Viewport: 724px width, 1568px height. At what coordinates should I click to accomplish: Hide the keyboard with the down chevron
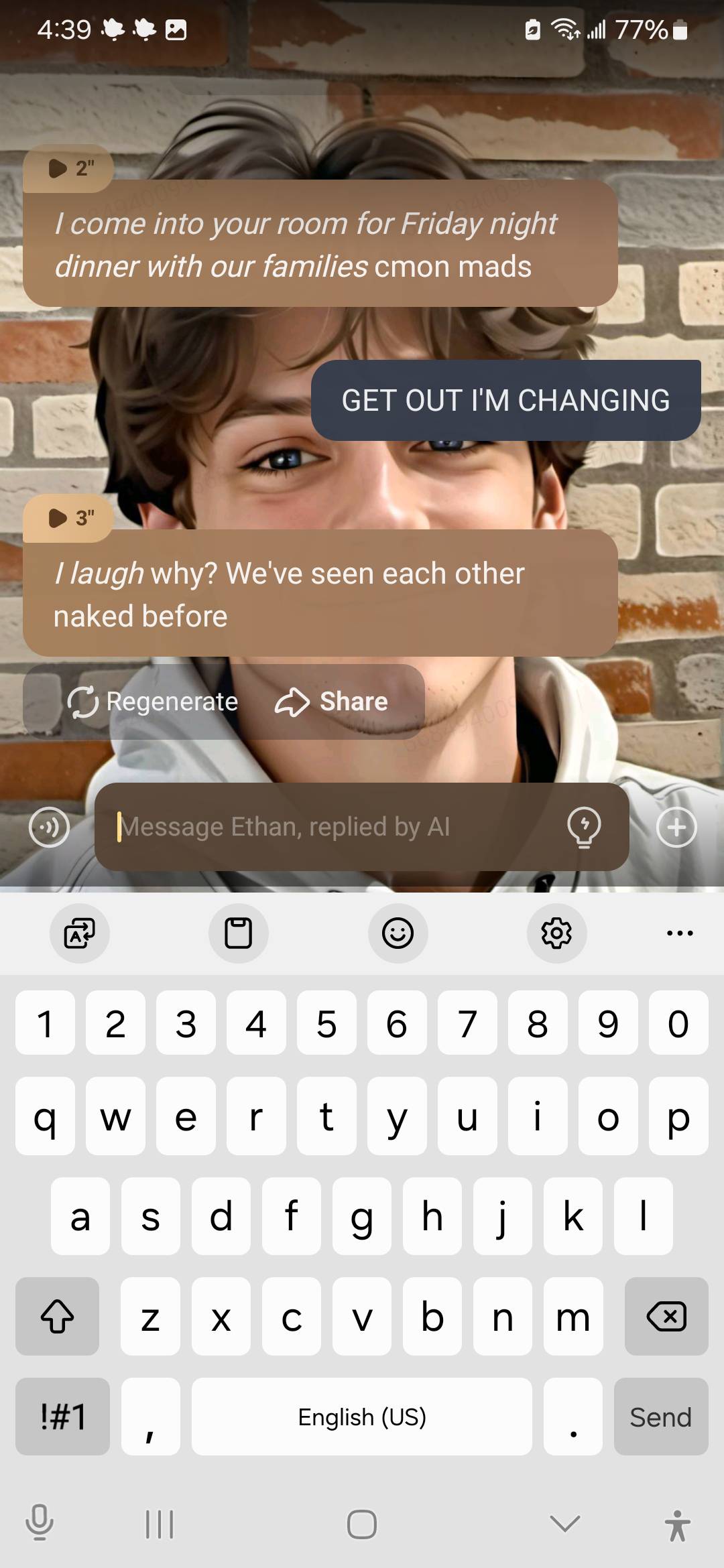coord(564,1524)
